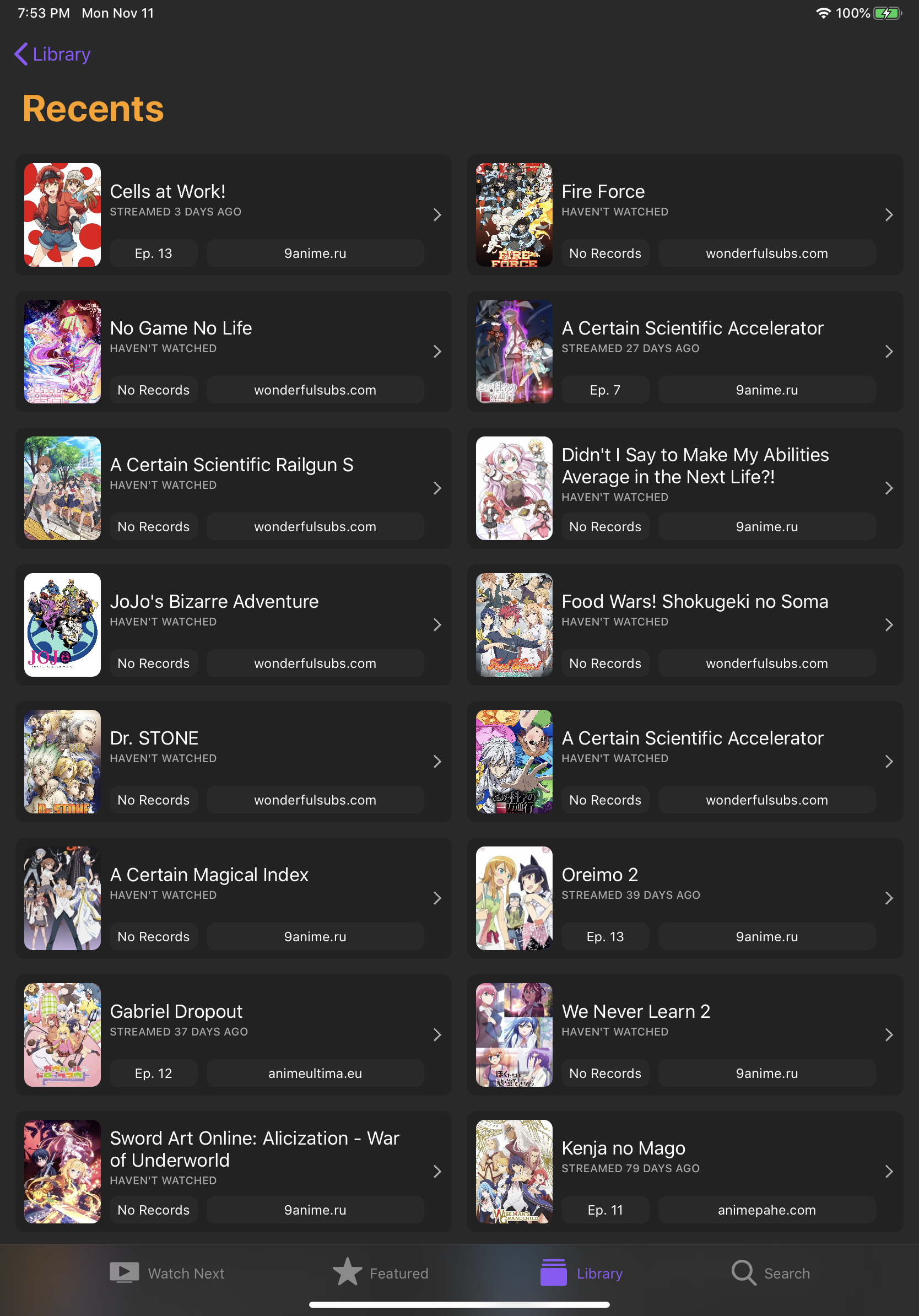Select the Featured star icon

point(348,1272)
